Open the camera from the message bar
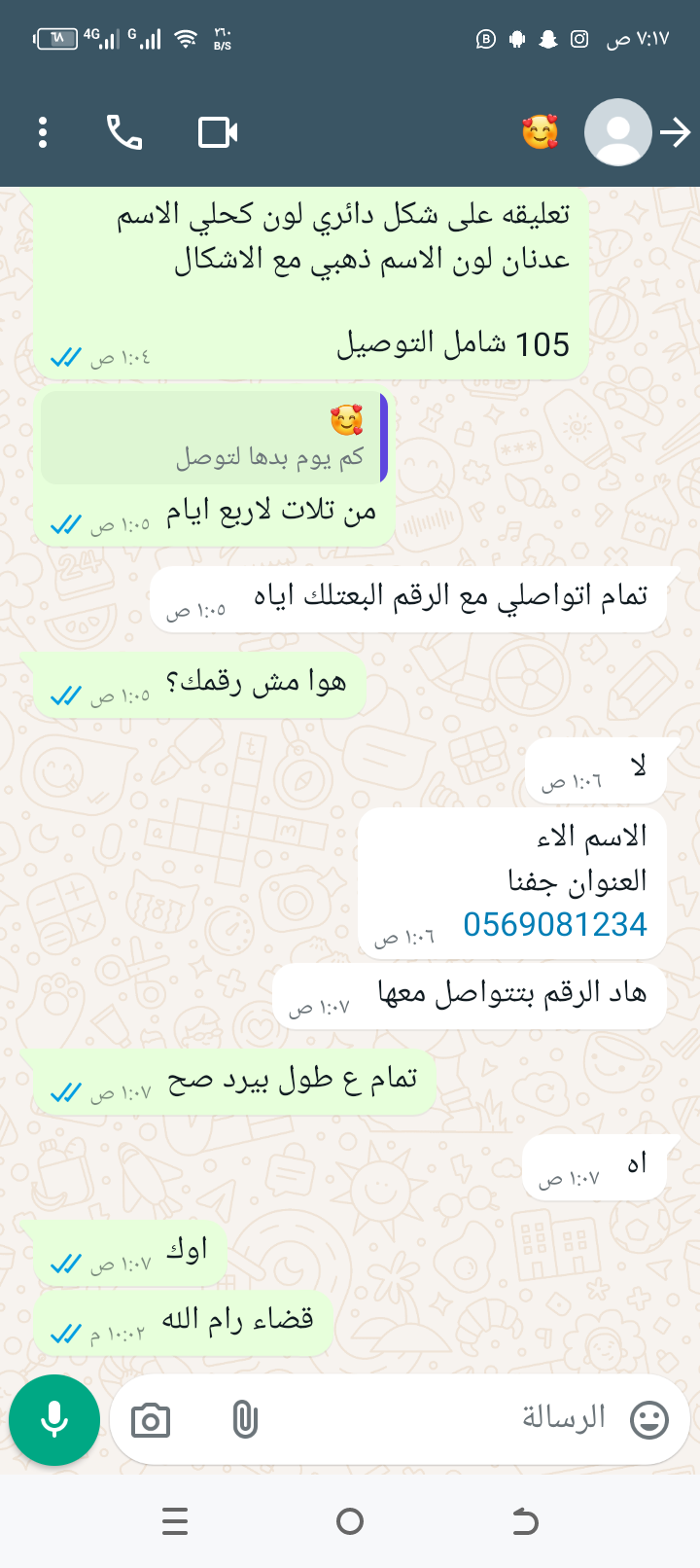Viewport: 700px width, 1568px height. tap(151, 1421)
